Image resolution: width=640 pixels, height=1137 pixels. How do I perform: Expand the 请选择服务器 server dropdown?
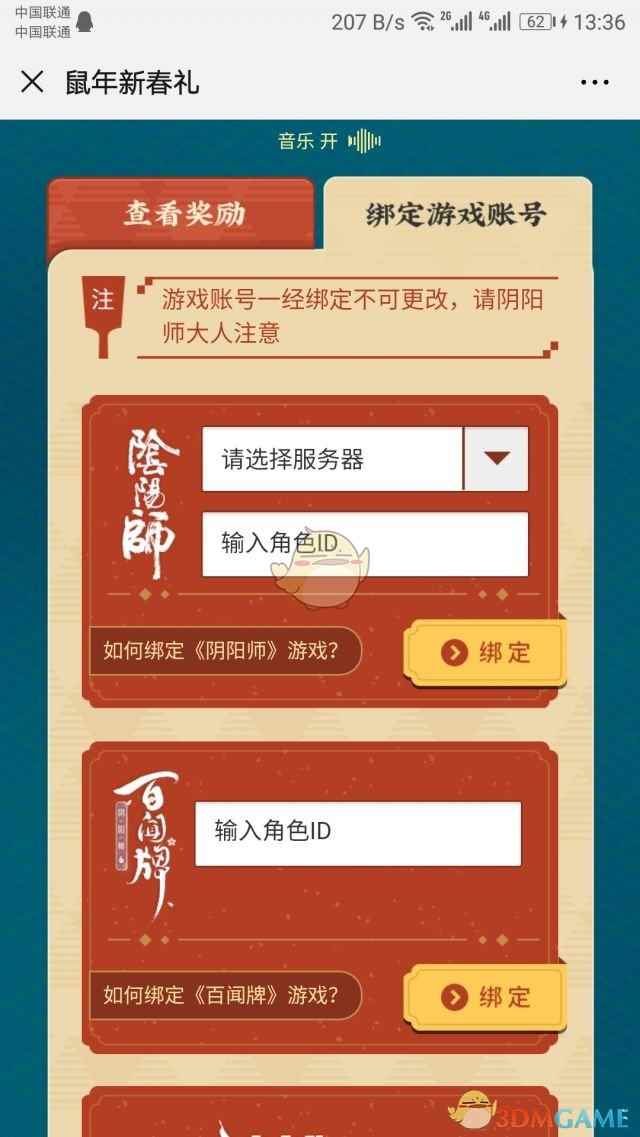click(x=496, y=459)
